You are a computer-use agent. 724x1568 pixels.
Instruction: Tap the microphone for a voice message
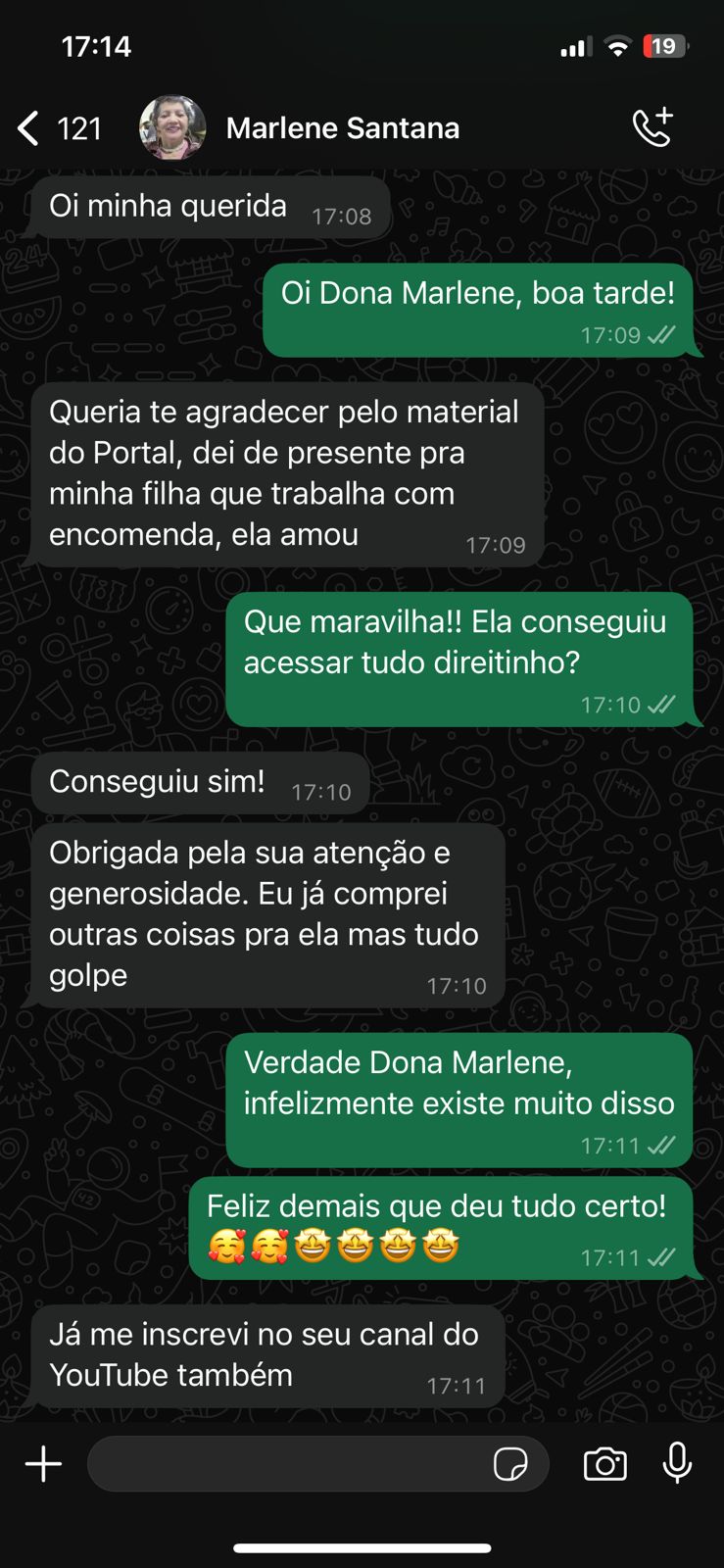[677, 1463]
